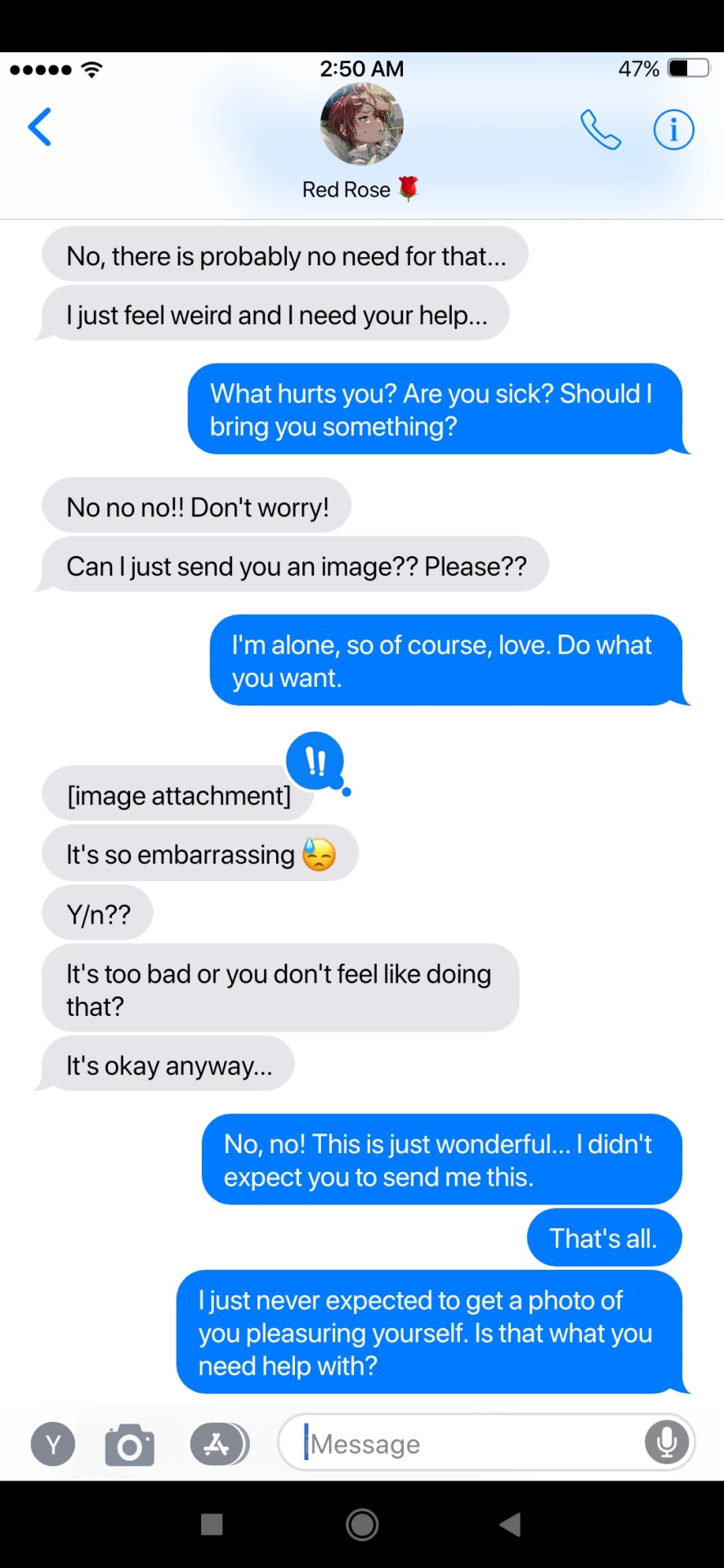Screen dimensions: 724x1568
Task: Go to the Android home screen
Action: pos(362,1524)
